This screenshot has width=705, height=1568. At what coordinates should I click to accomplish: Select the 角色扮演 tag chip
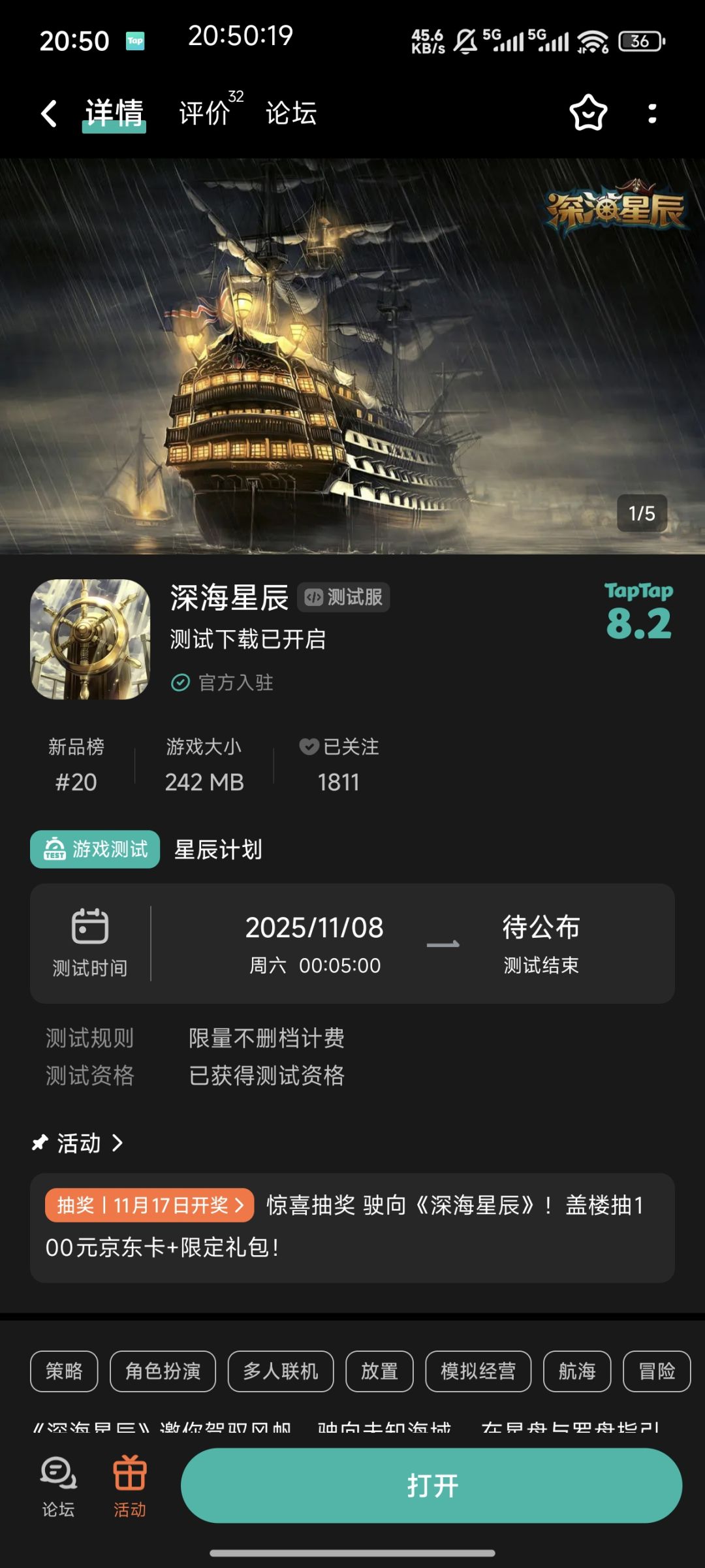point(163,1371)
